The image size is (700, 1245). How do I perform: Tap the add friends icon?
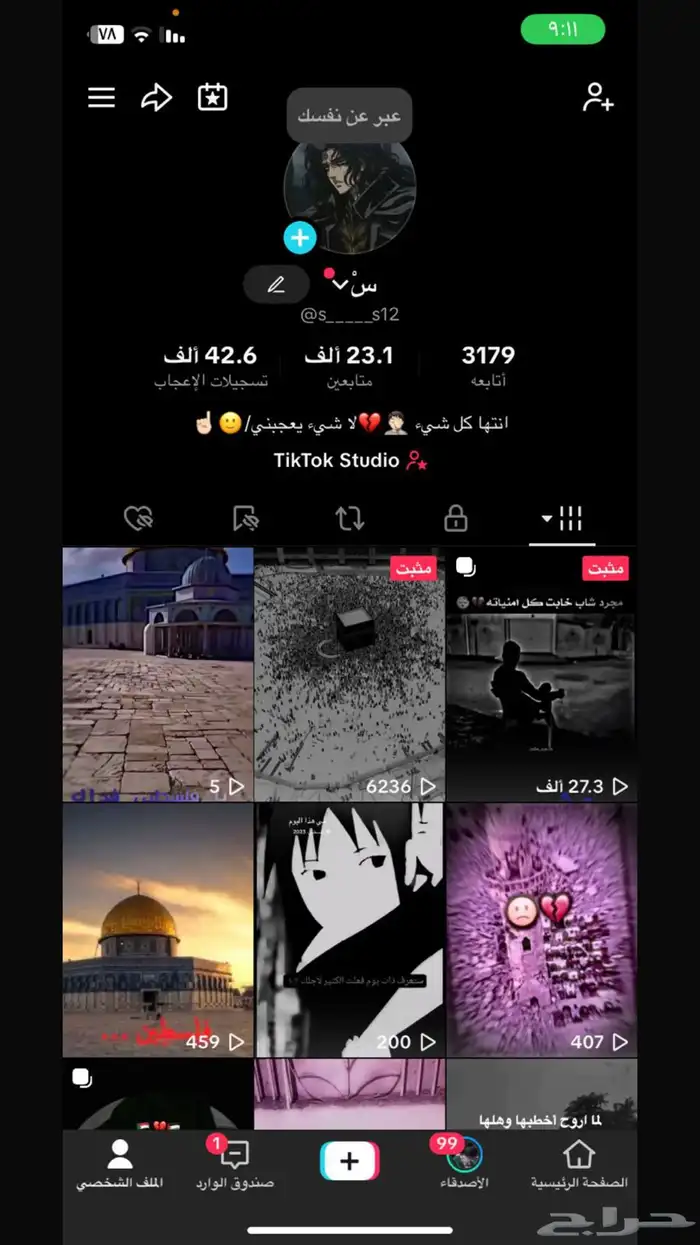[x=597, y=97]
